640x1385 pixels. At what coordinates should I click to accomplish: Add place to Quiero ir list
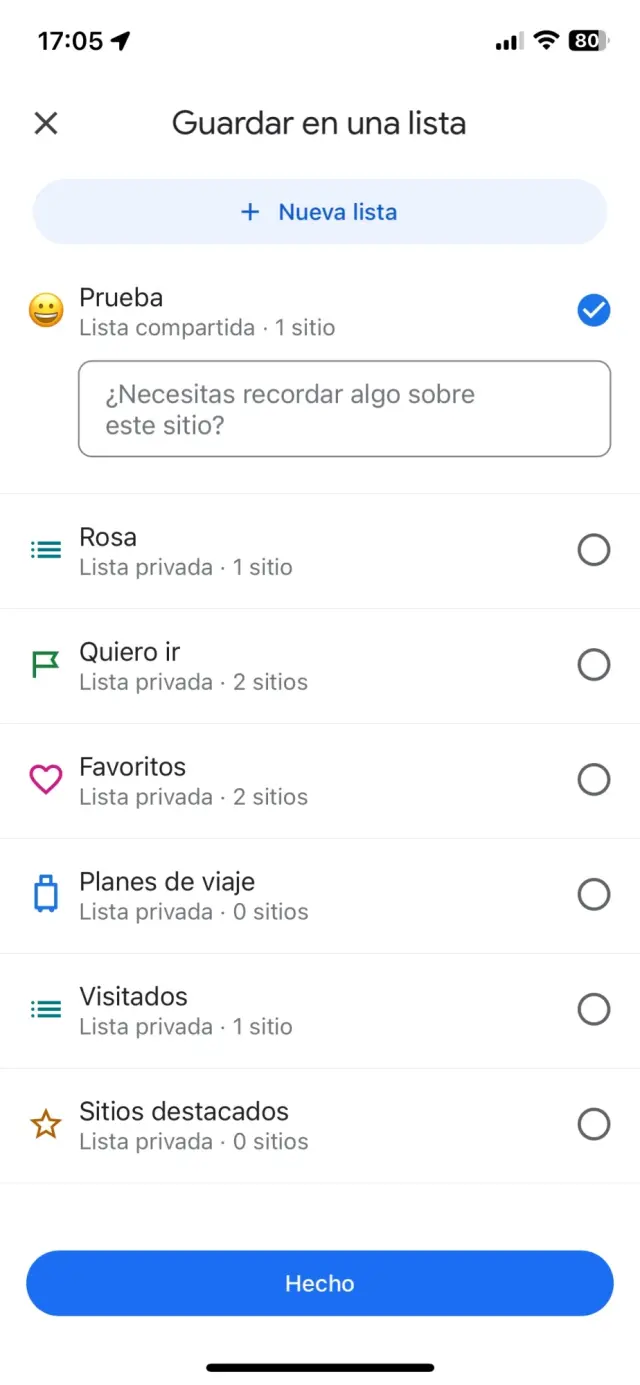coord(594,665)
